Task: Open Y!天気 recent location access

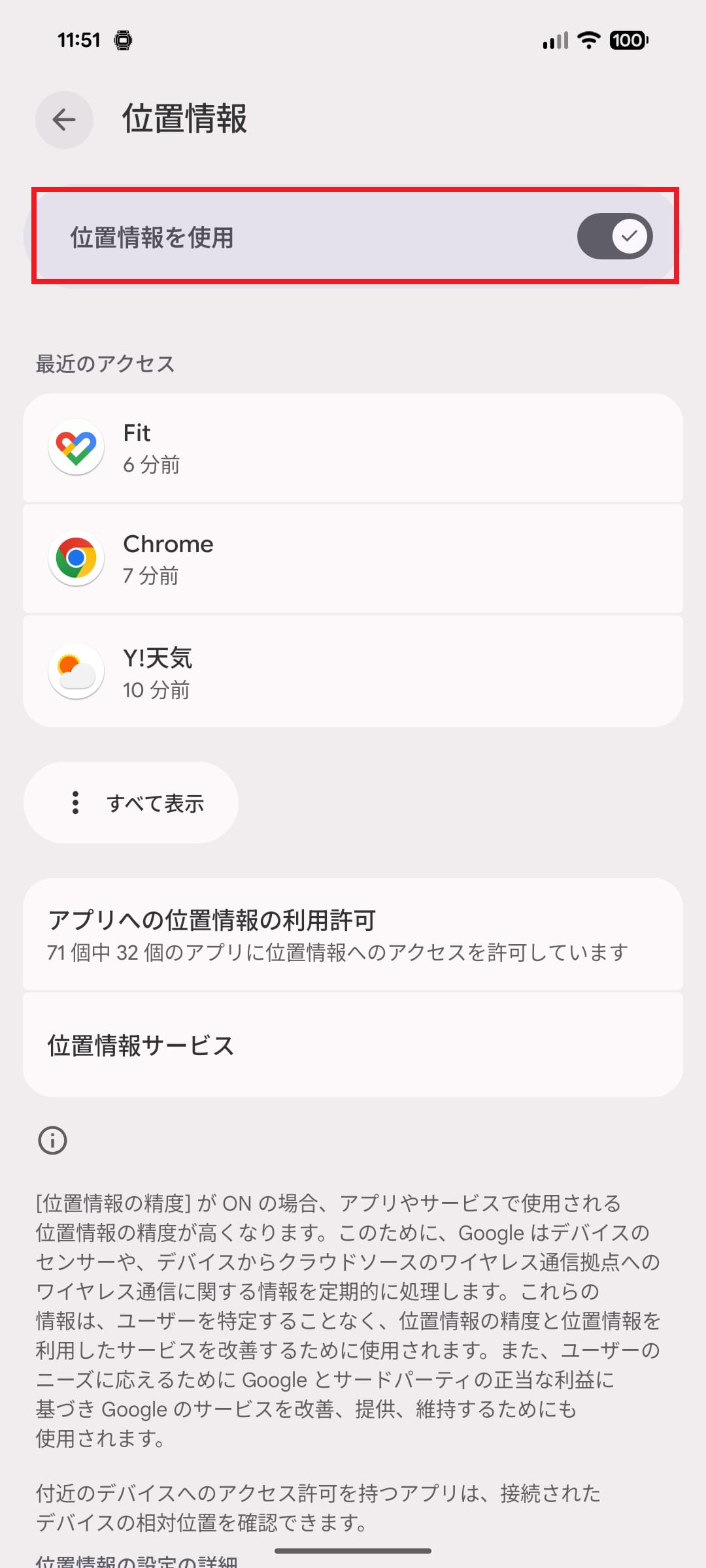Action: pos(353,671)
